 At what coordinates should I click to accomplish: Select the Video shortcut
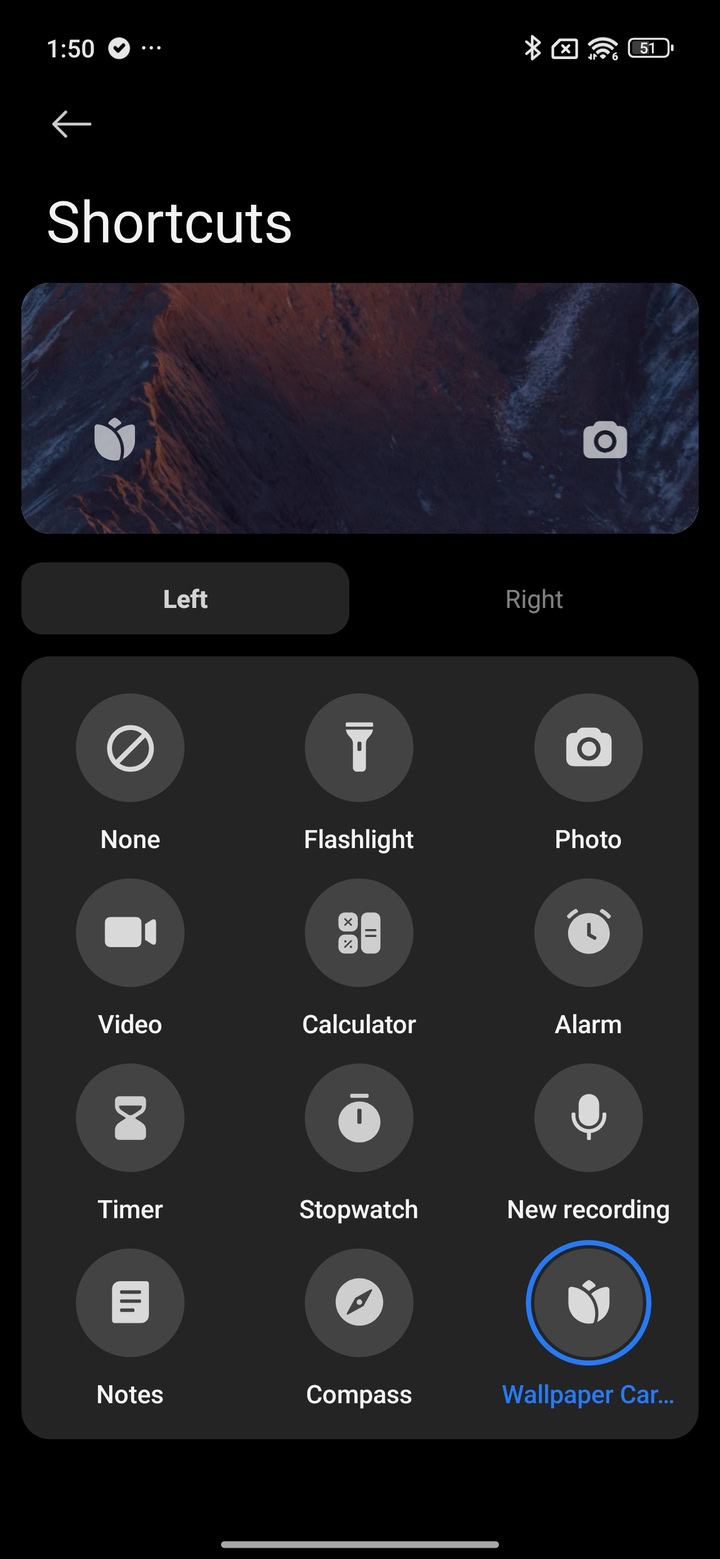(130, 933)
